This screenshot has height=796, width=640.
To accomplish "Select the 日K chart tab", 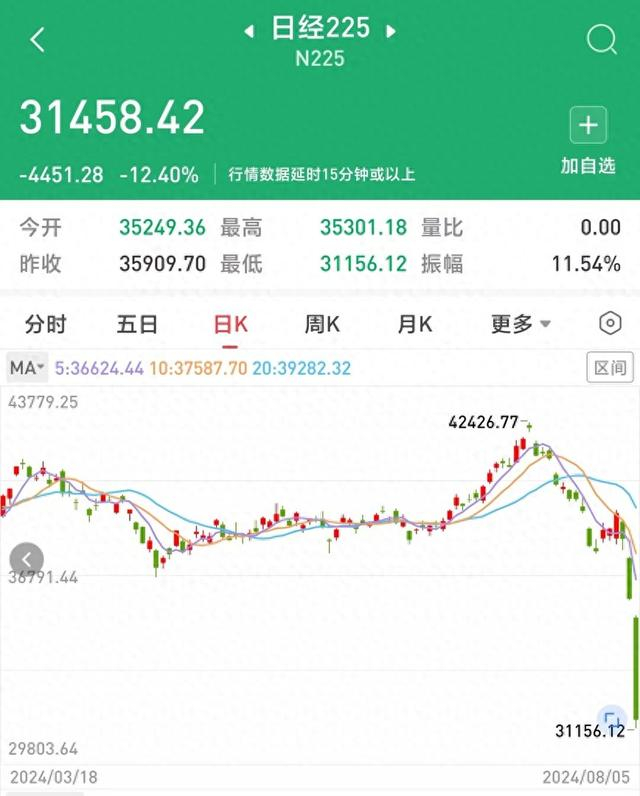I will click(230, 324).
